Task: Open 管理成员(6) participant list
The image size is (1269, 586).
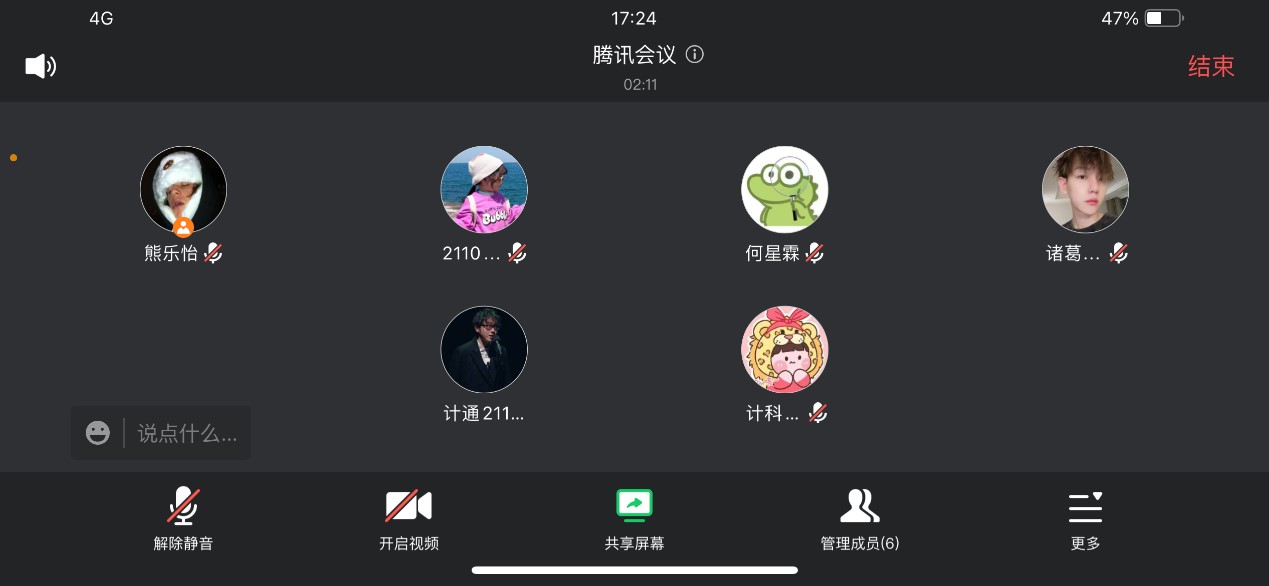Action: tap(859, 518)
